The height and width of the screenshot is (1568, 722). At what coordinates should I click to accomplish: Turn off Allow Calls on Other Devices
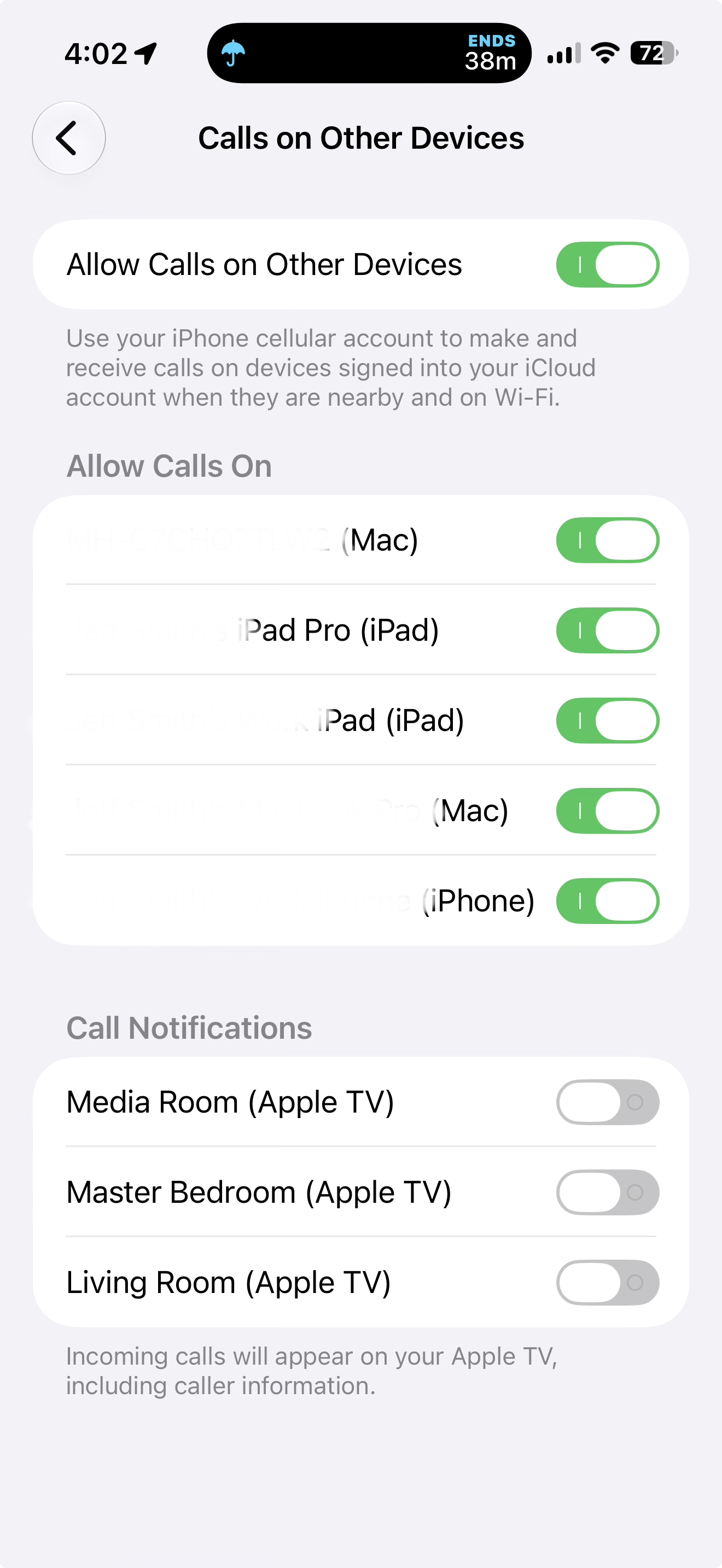607,265
